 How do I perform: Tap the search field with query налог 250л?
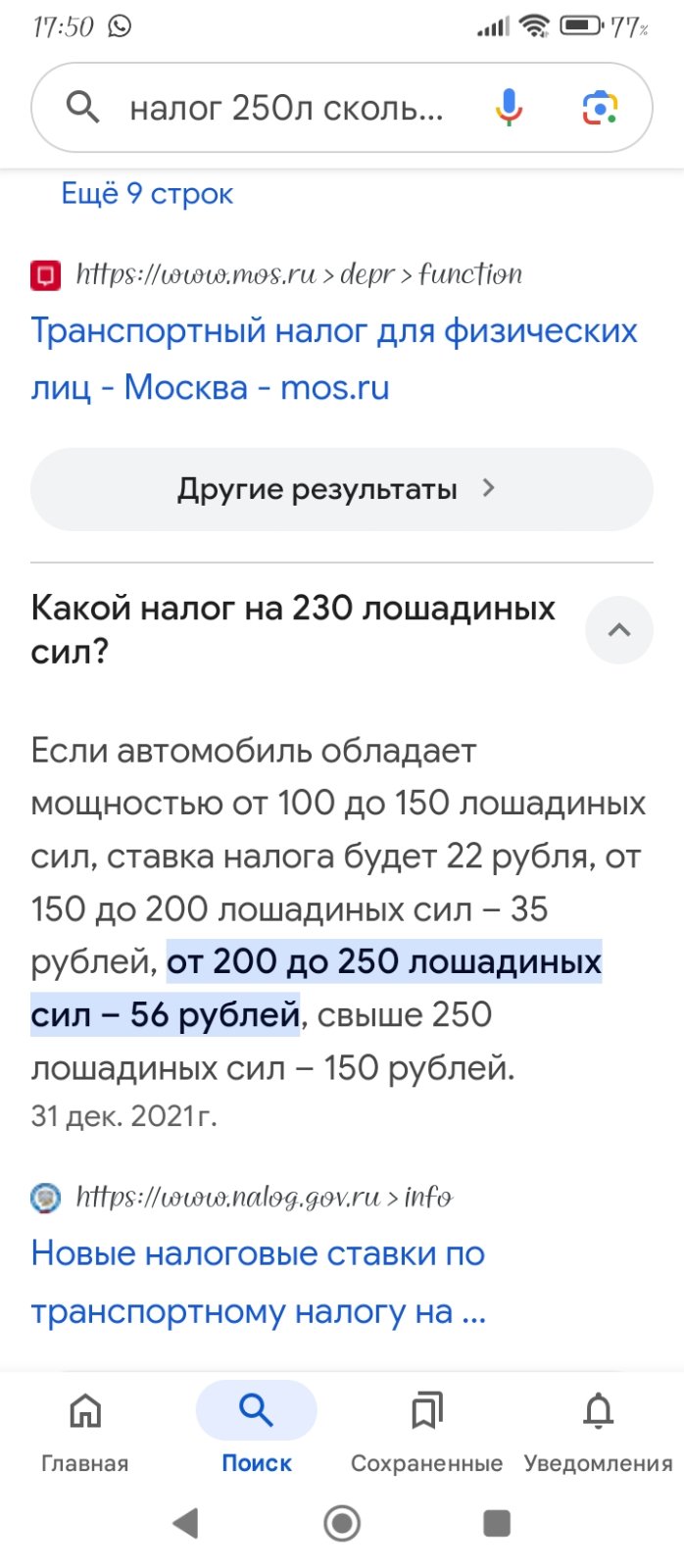tap(287, 108)
